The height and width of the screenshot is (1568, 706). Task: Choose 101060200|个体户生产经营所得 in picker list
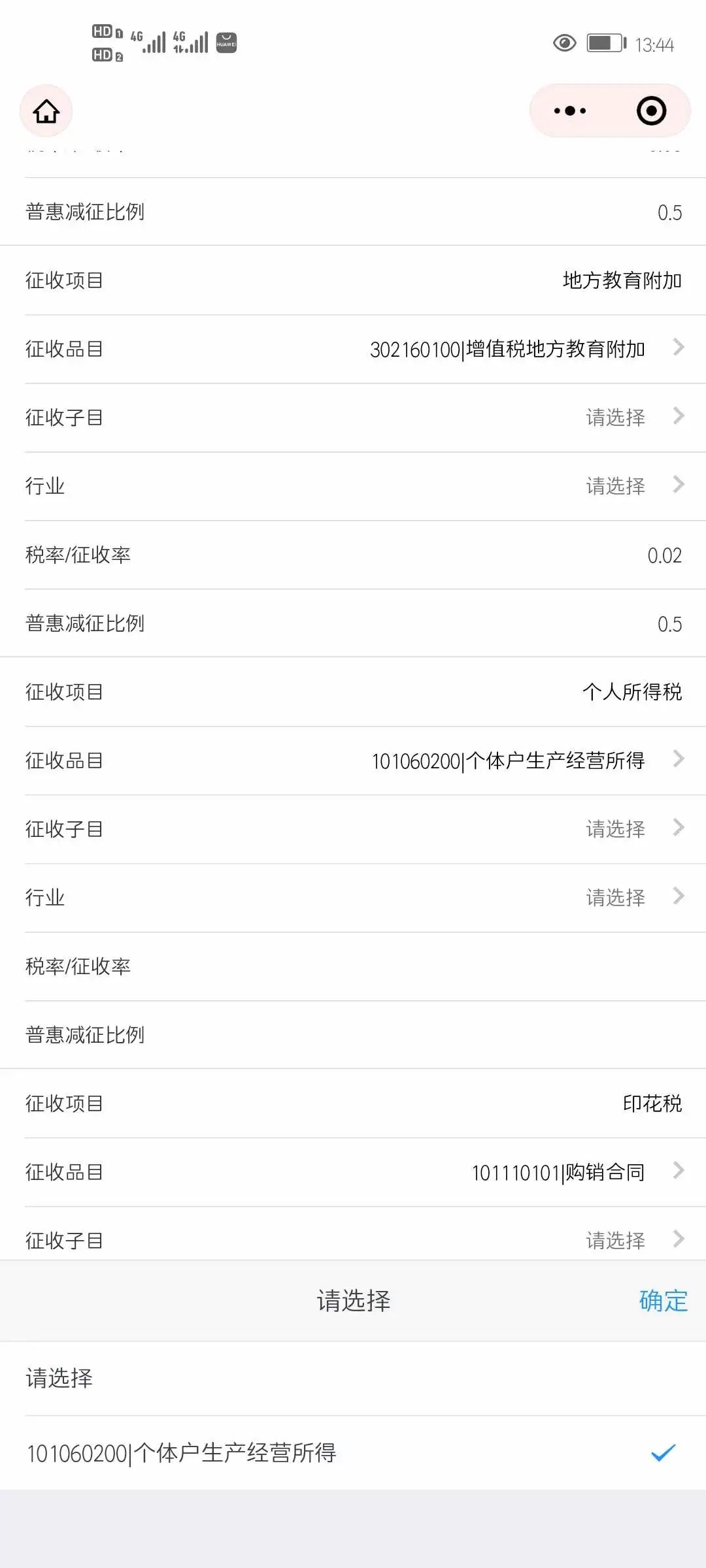coord(353,1453)
